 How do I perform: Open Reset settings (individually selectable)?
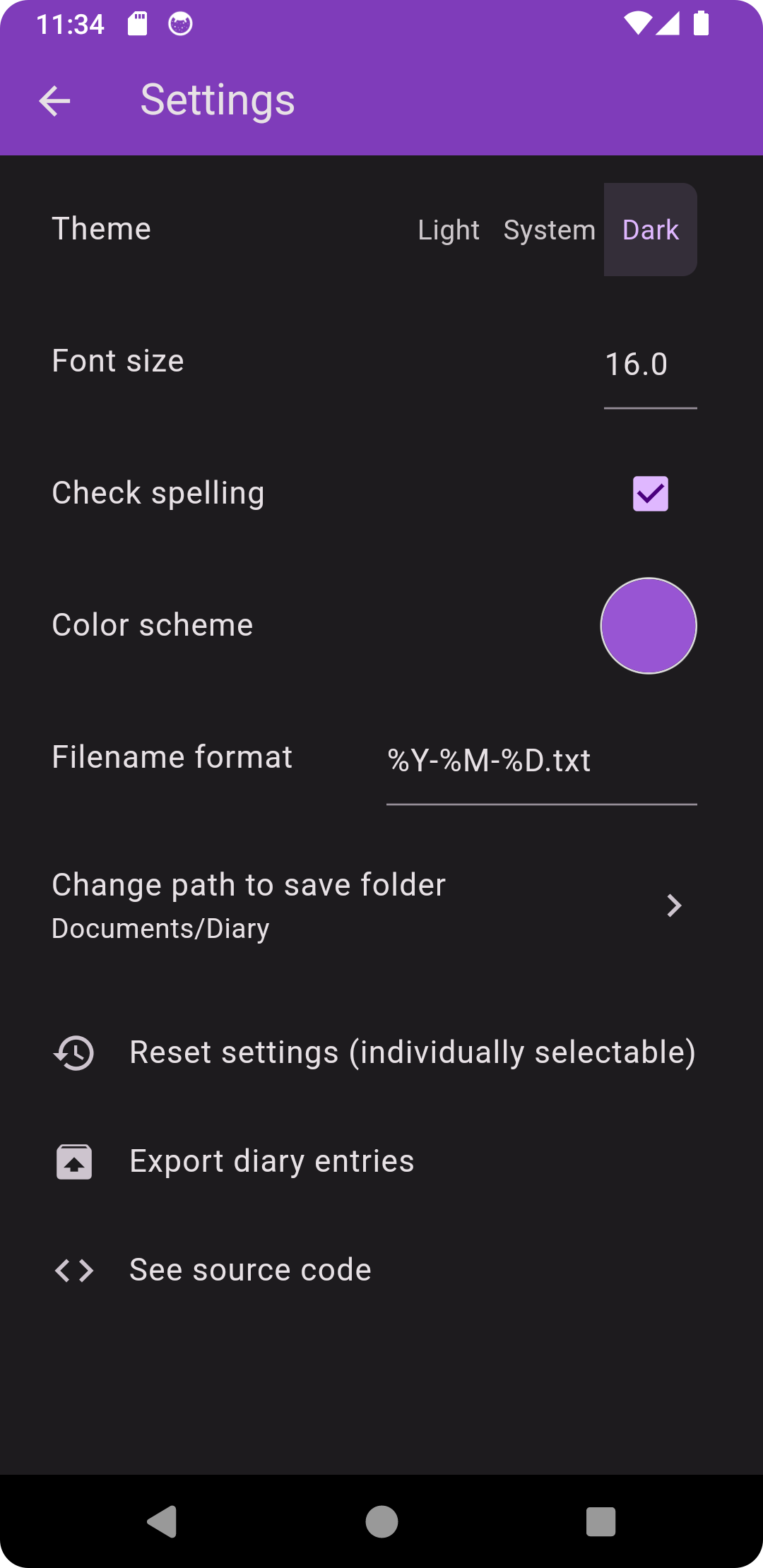(x=413, y=1052)
